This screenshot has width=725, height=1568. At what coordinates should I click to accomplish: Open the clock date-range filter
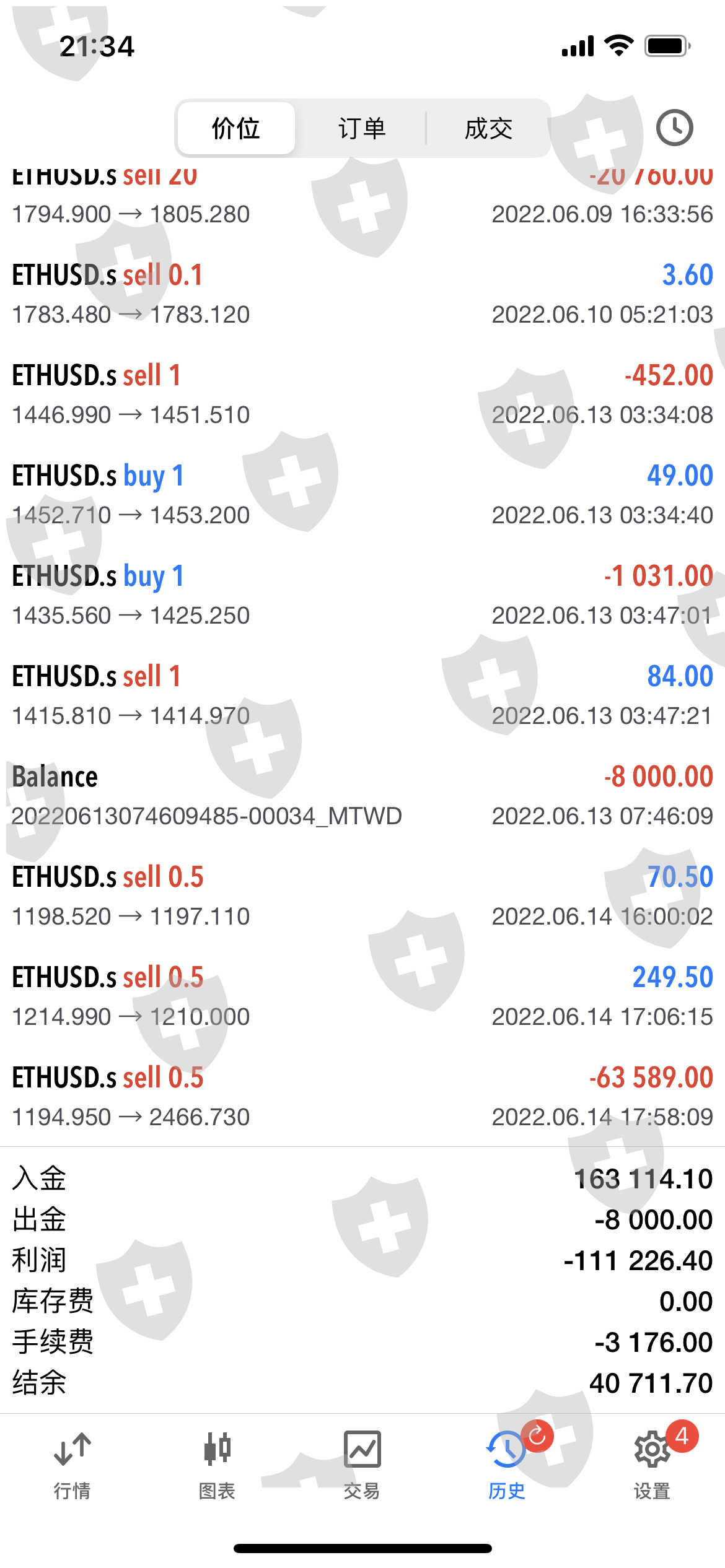click(x=674, y=128)
